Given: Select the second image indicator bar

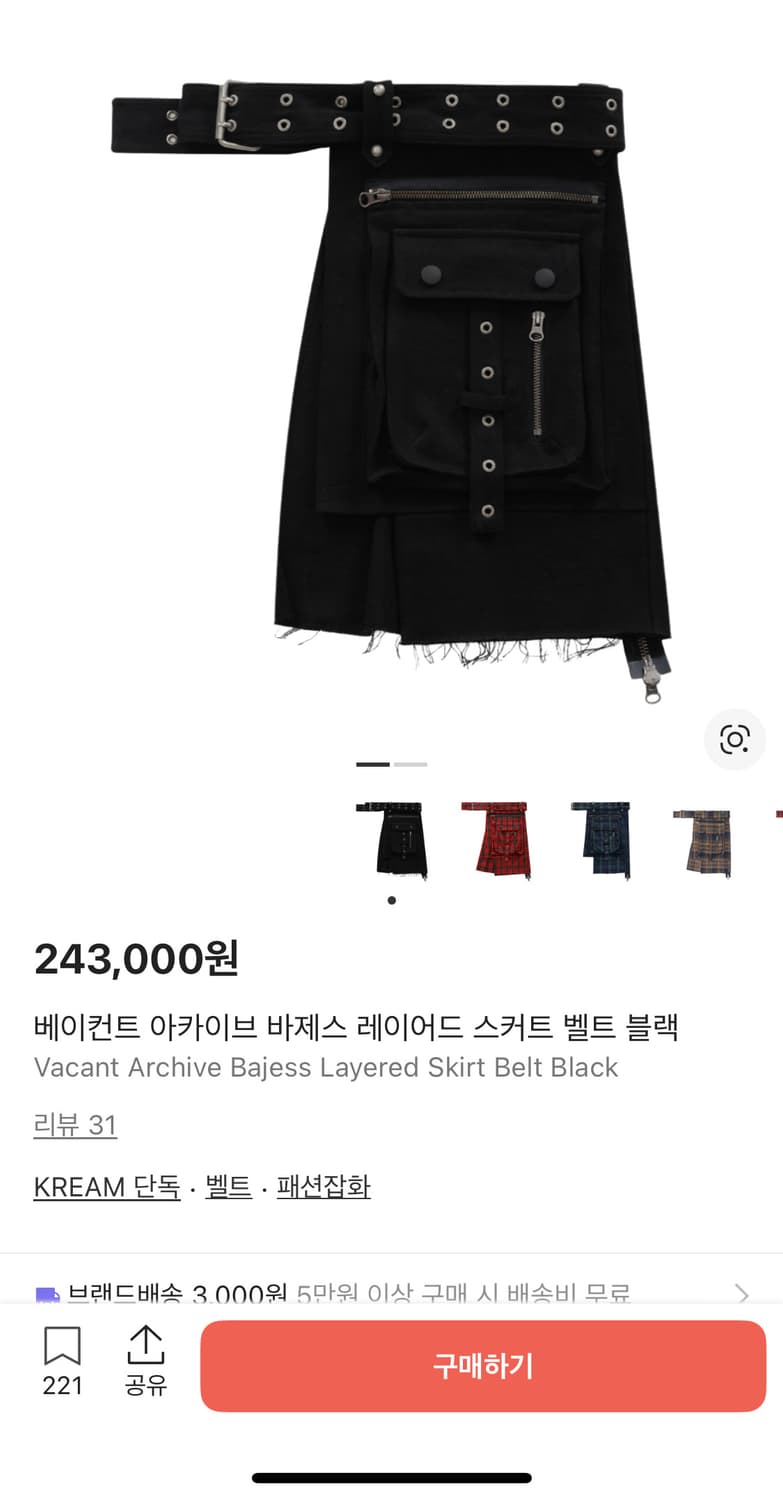Looking at the screenshot, I should point(412,763).
